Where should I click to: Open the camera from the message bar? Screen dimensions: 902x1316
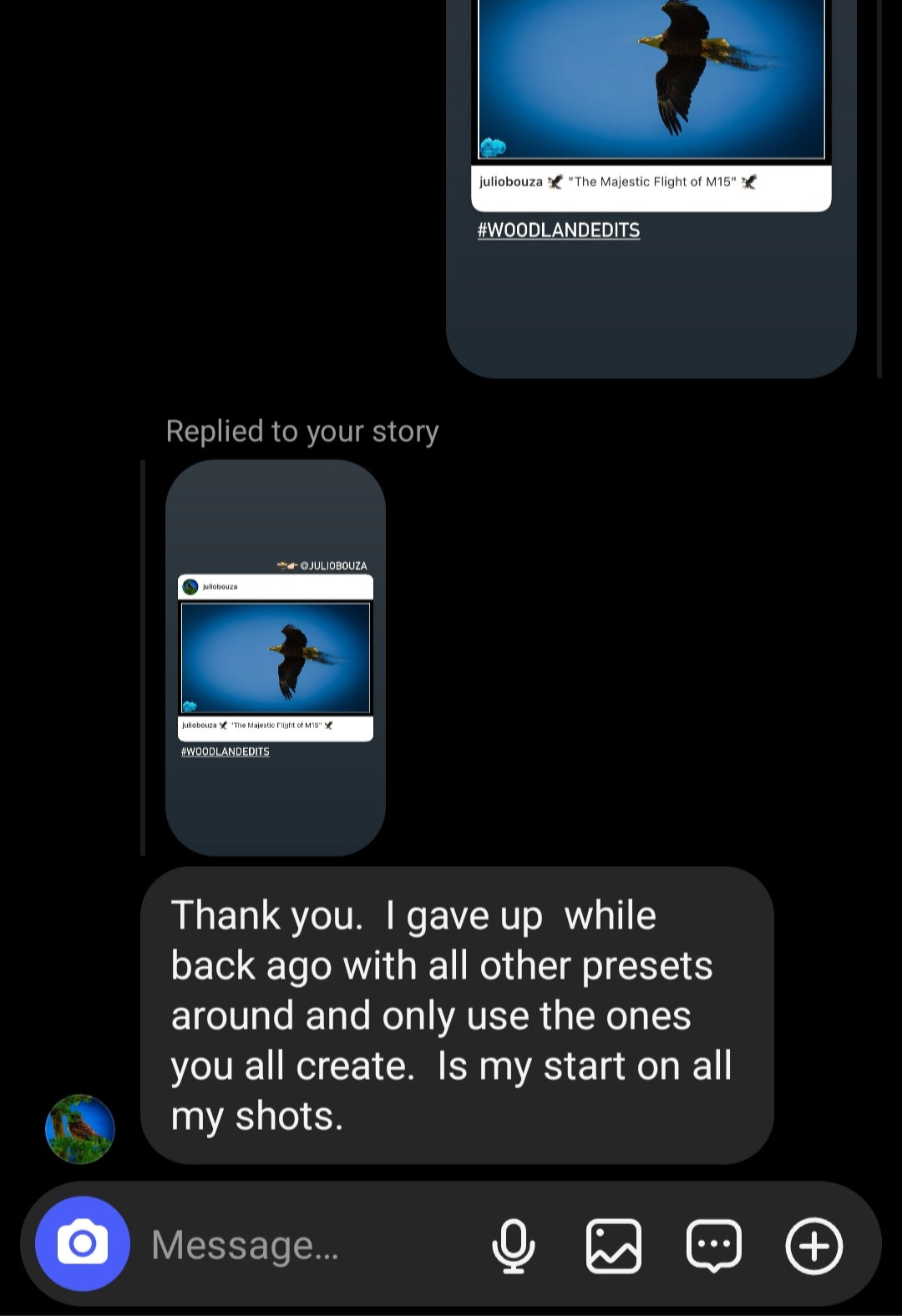[x=82, y=1244]
